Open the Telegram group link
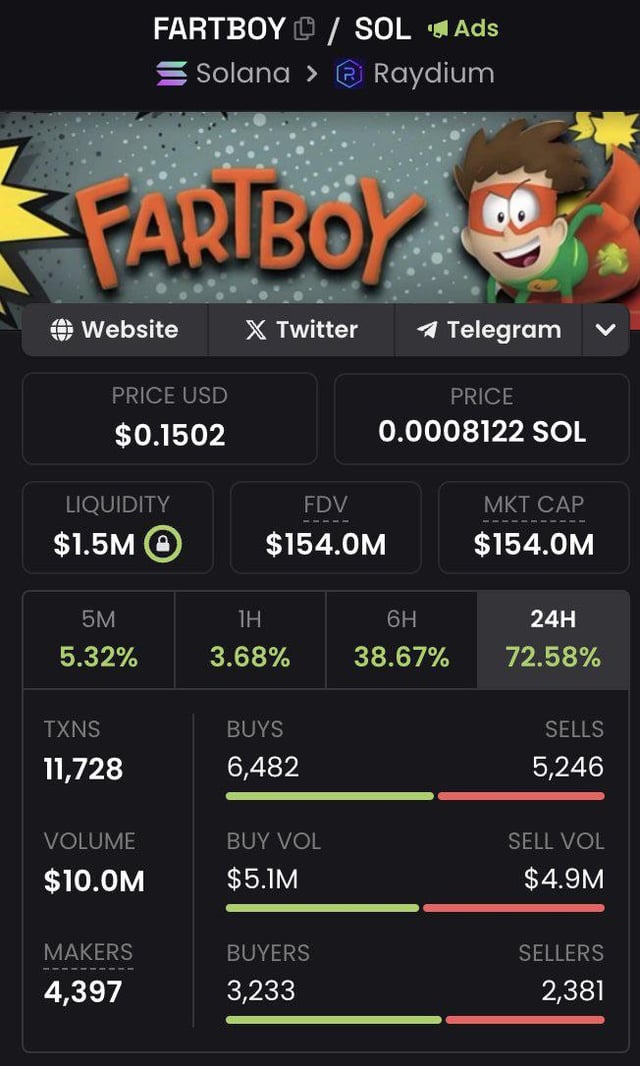640x1066 pixels. coord(488,330)
